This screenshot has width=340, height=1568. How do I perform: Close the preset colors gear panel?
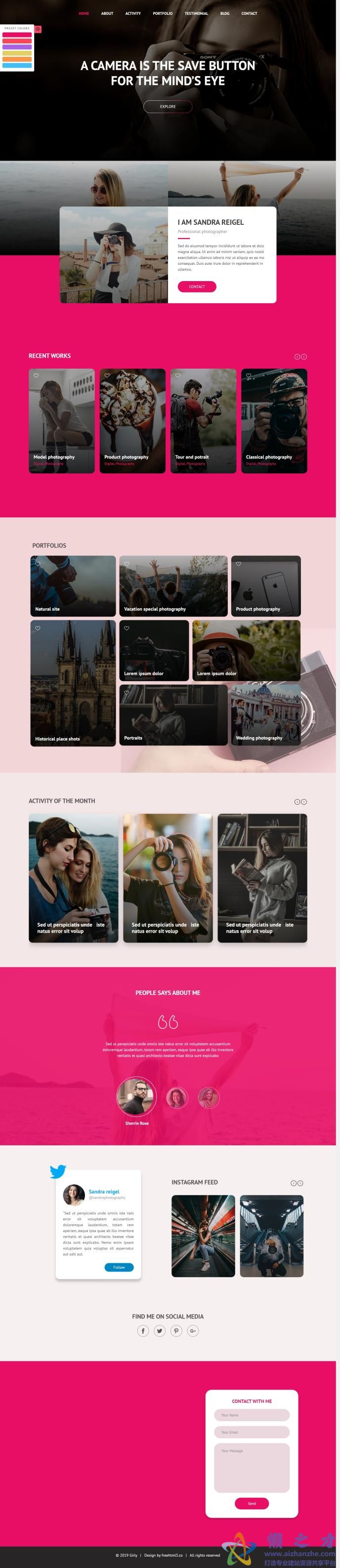point(38,29)
